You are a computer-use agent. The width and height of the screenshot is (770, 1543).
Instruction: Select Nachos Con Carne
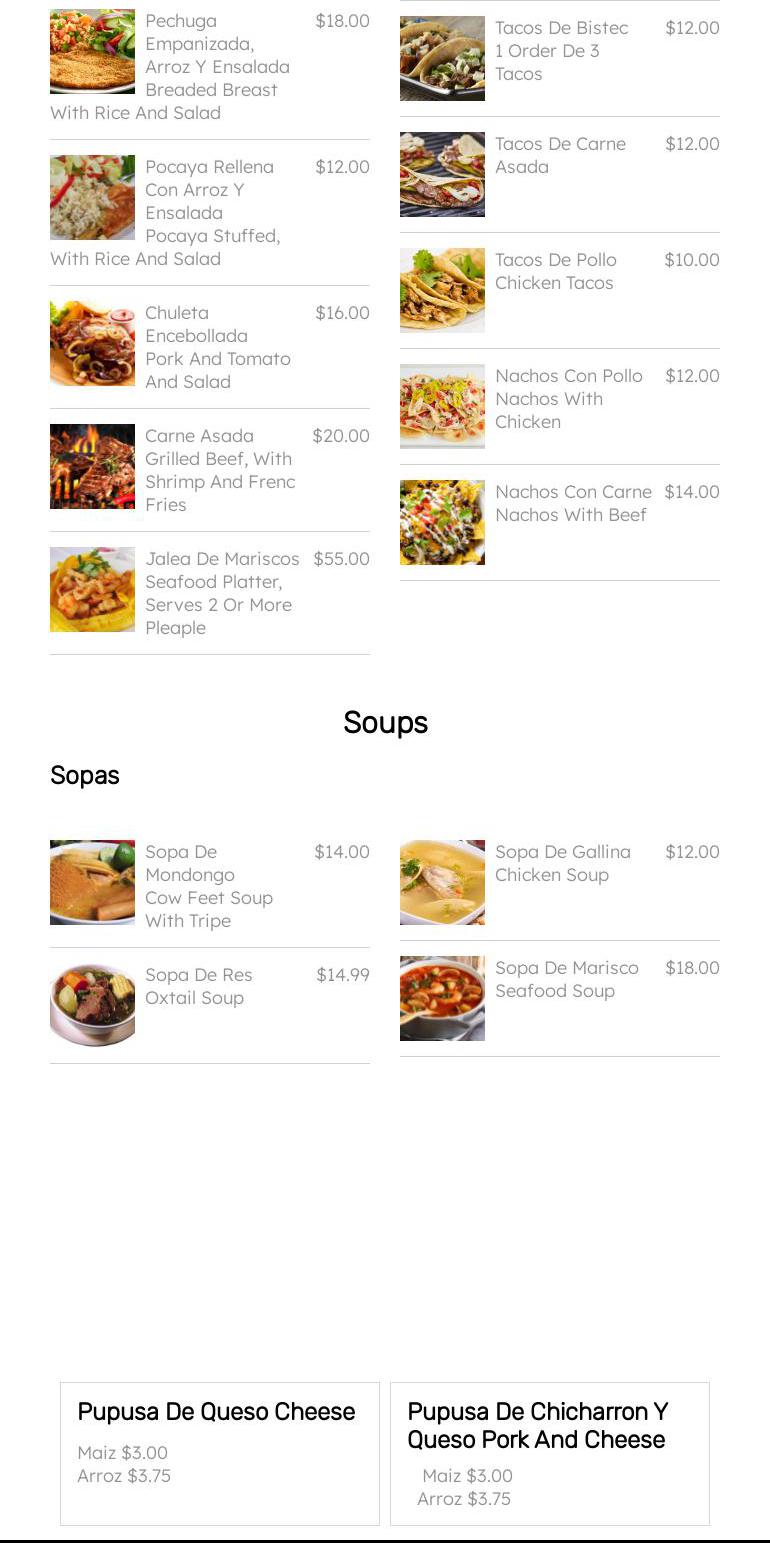click(x=572, y=503)
